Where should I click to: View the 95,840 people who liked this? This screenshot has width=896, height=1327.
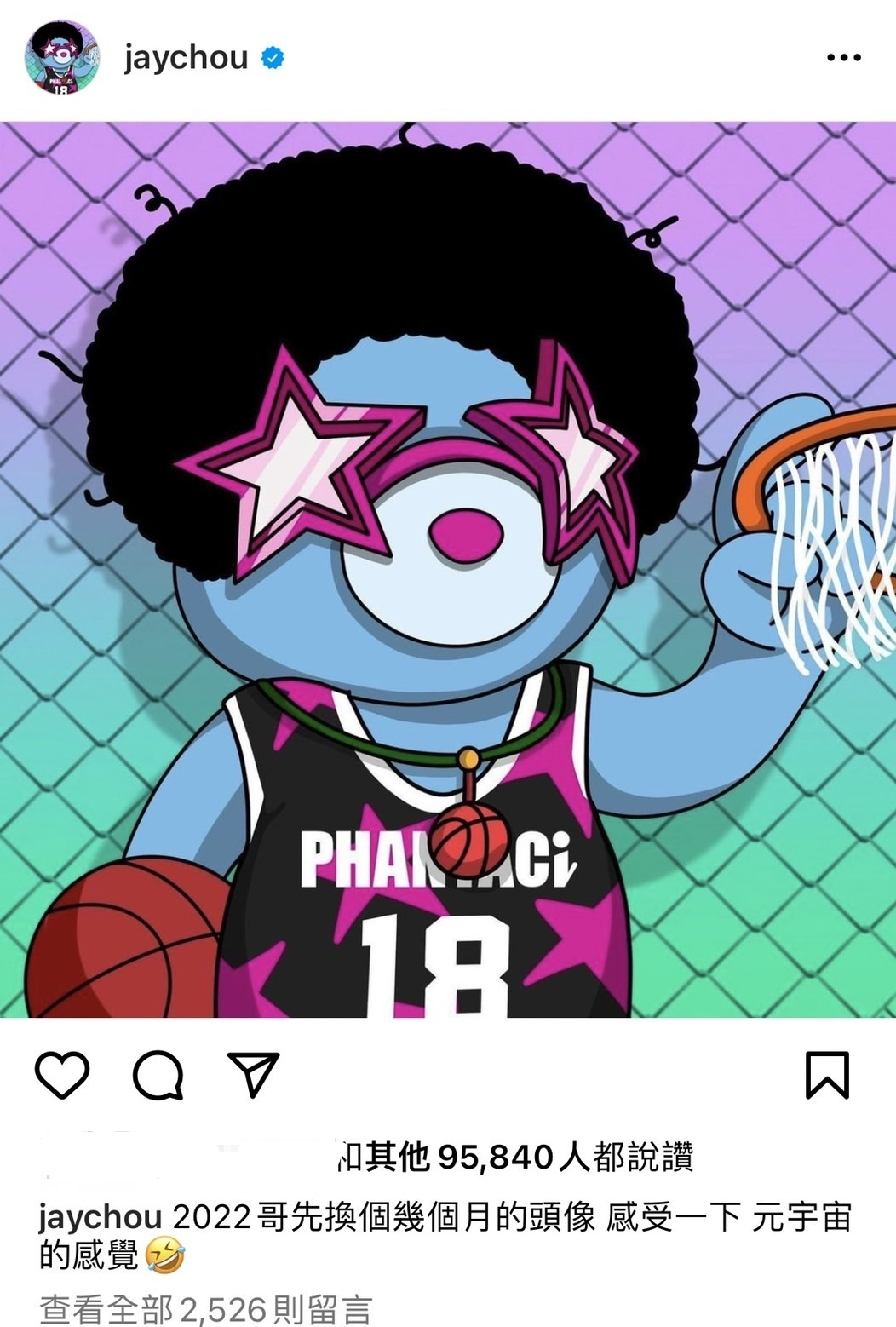point(514,1157)
